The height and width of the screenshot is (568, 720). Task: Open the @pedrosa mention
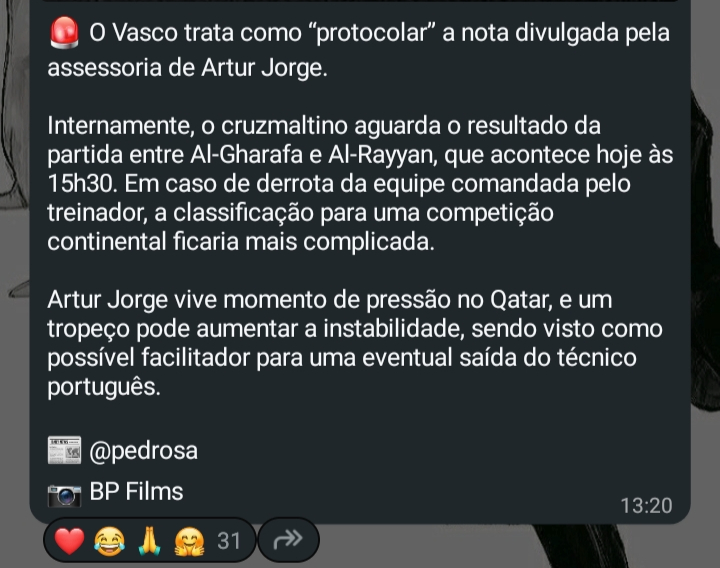[x=143, y=451]
